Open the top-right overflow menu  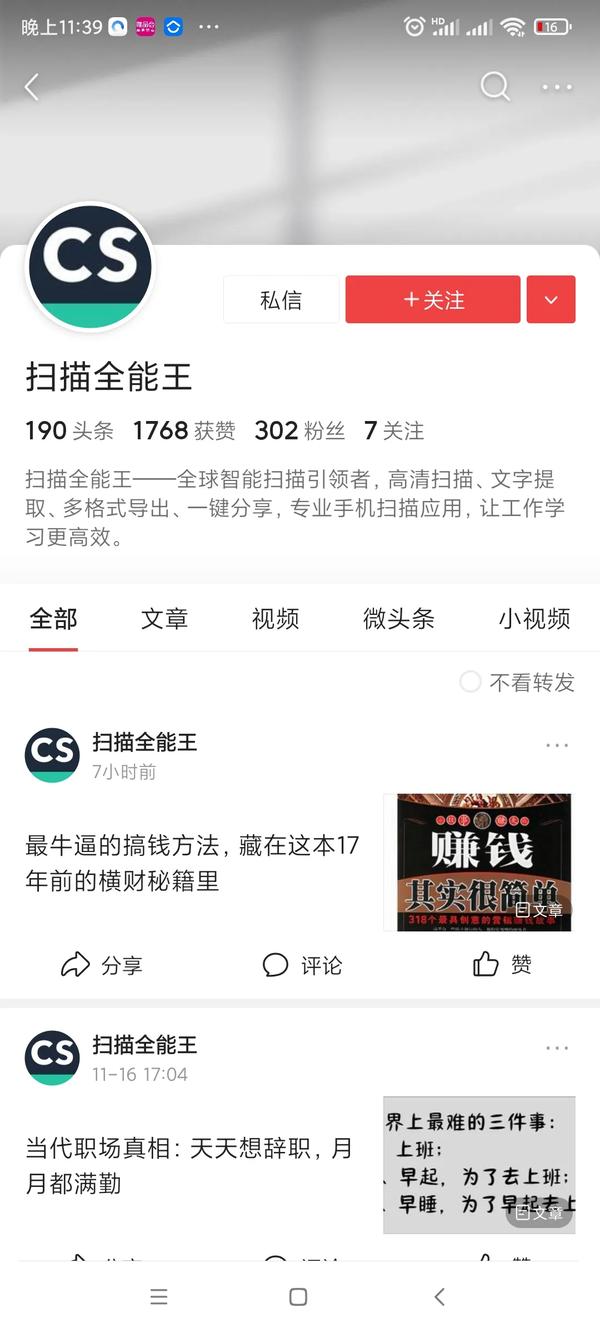pyautogui.click(x=557, y=87)
